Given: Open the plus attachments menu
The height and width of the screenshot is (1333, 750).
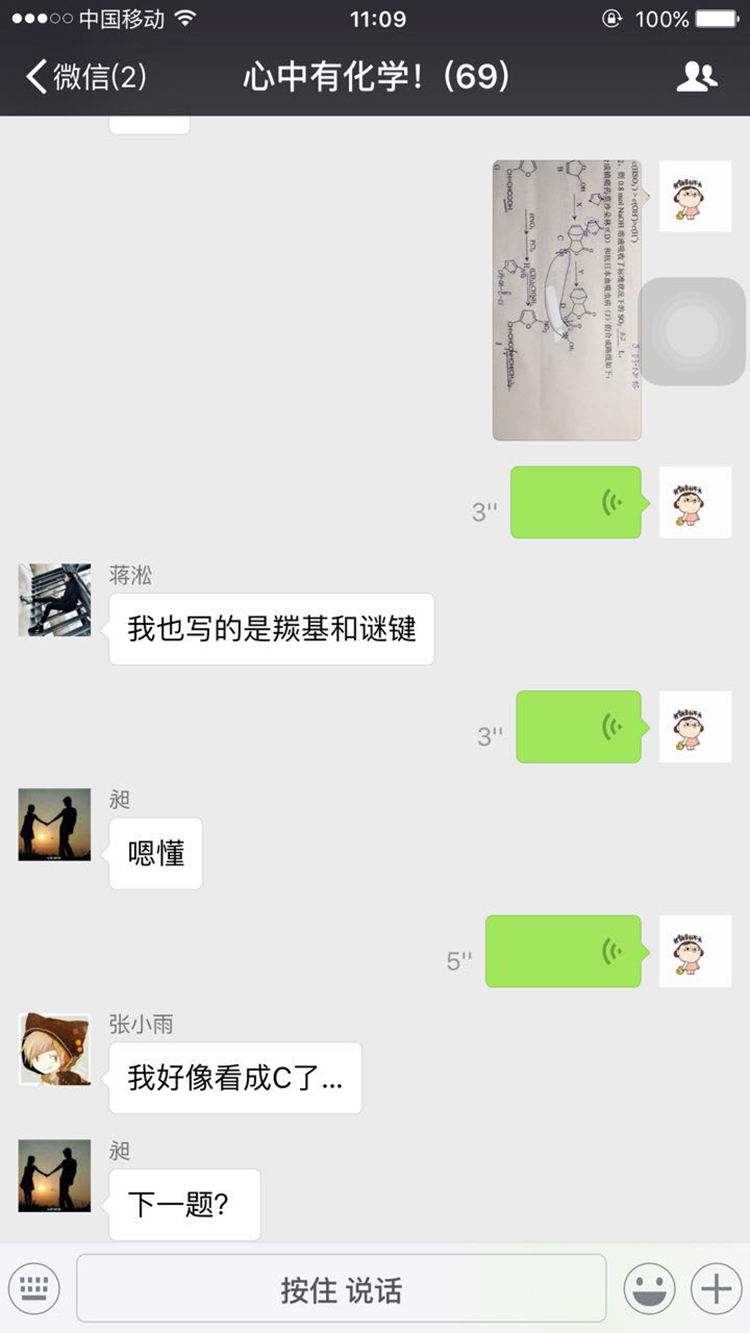Looking at the screenshot, I should point(716,1288).
